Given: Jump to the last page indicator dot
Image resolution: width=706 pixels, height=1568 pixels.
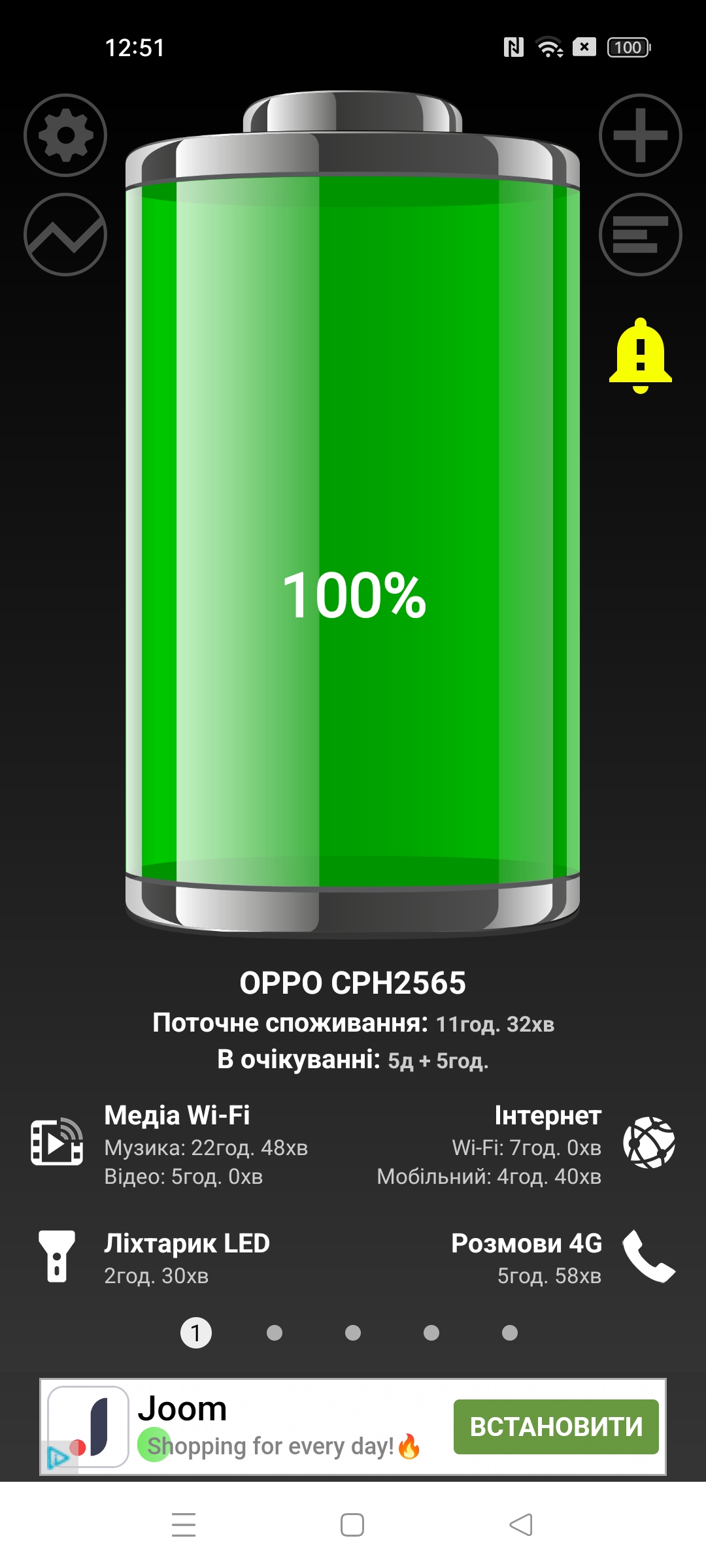Looking at the screenshot, I should pyautogui.click(x=510, y=1333).
